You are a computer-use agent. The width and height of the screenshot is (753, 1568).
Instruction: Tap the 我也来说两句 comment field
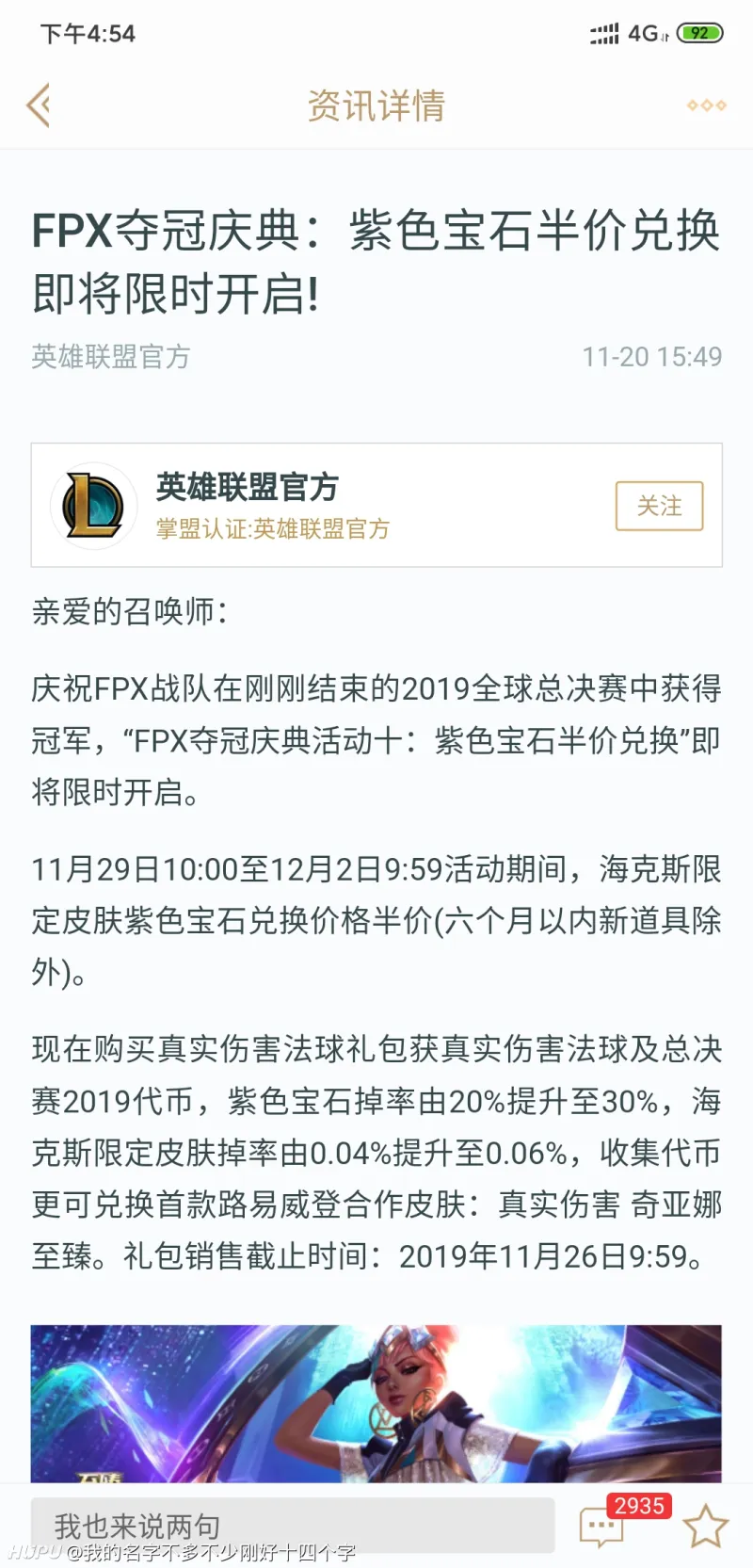292,1525
